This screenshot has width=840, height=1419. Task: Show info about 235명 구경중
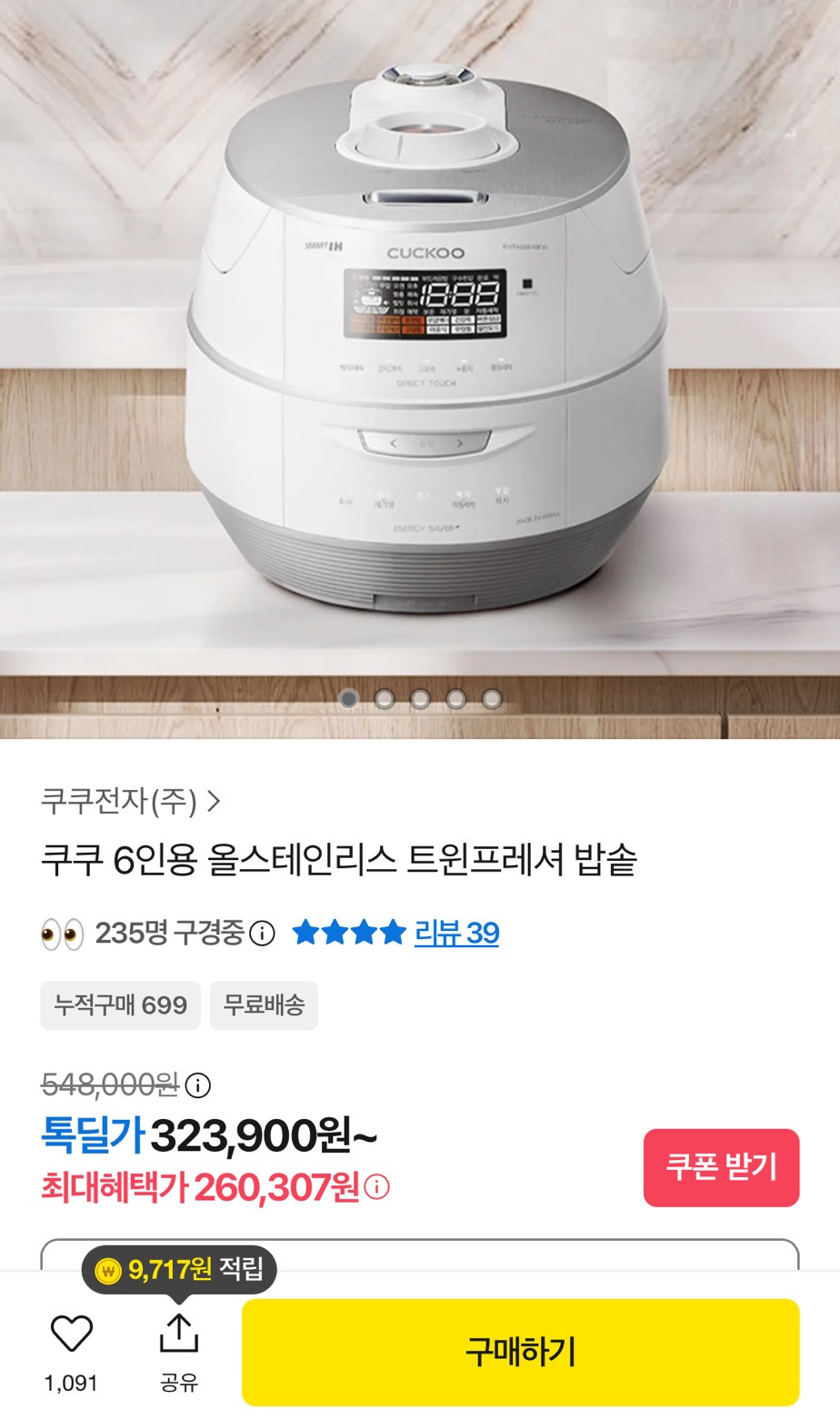pos(262,933)
